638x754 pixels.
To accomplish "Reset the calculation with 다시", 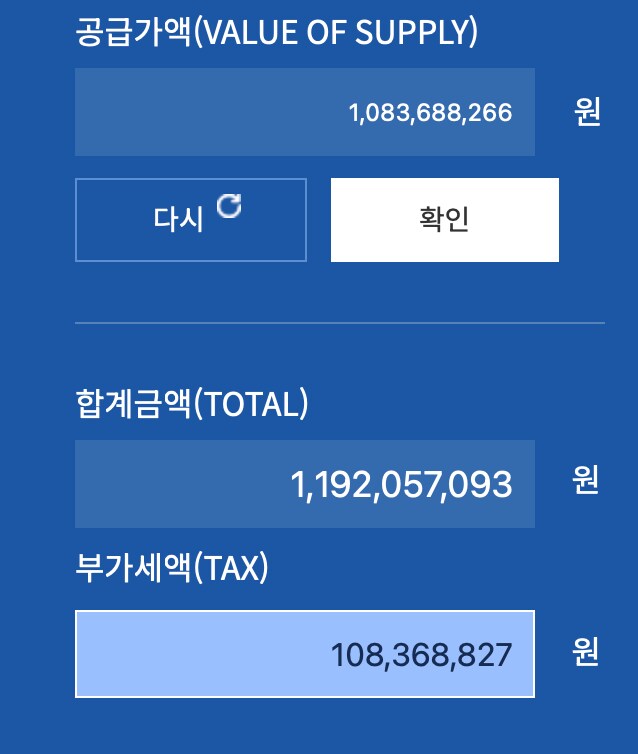I will pos(190,219).
